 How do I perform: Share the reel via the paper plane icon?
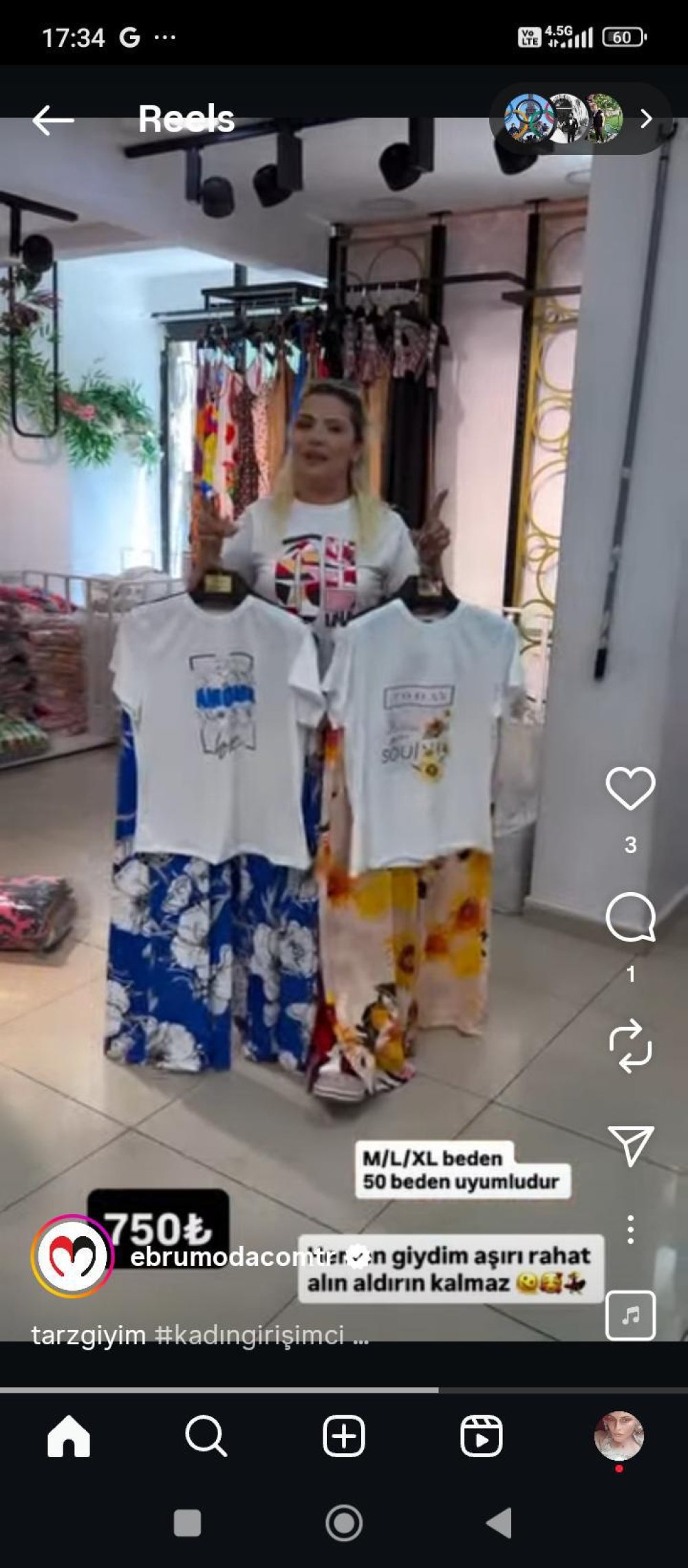tap(630, 1147)
